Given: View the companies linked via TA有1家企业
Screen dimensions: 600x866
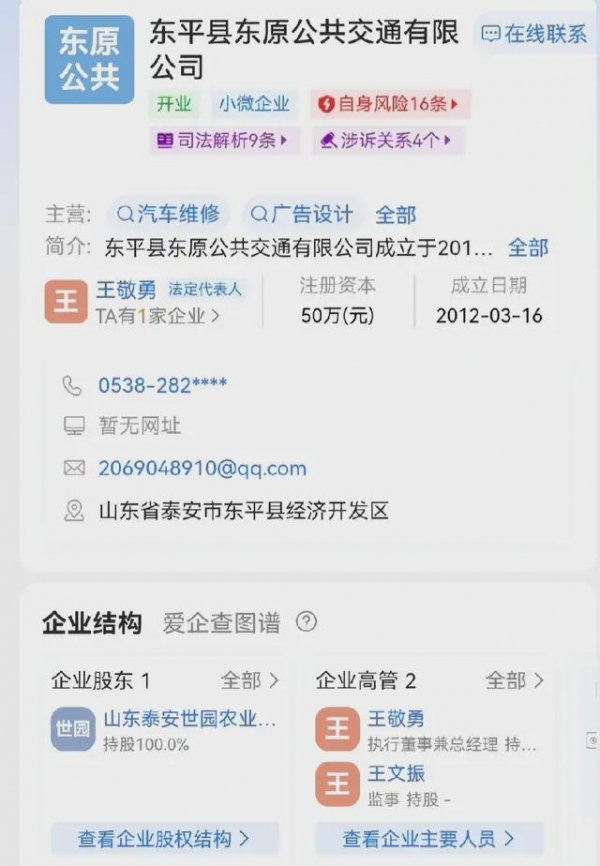Looking at the screenshot, I should point(157,316).
